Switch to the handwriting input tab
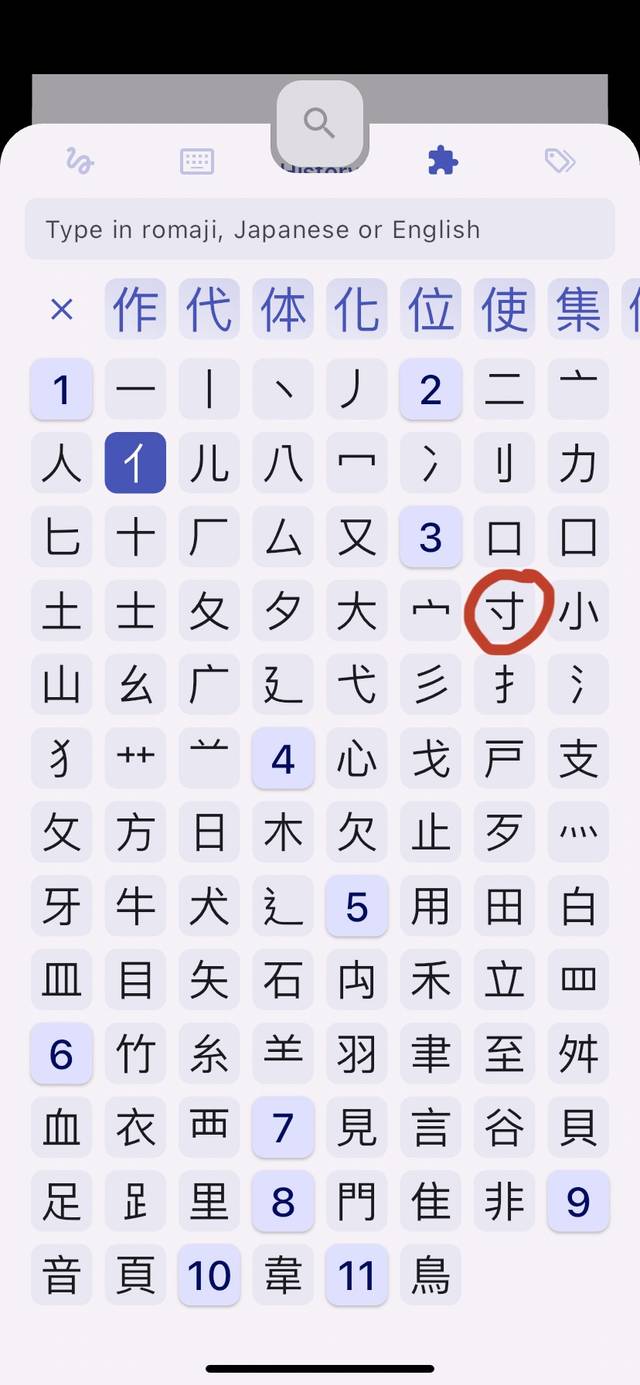 point(79,161)
